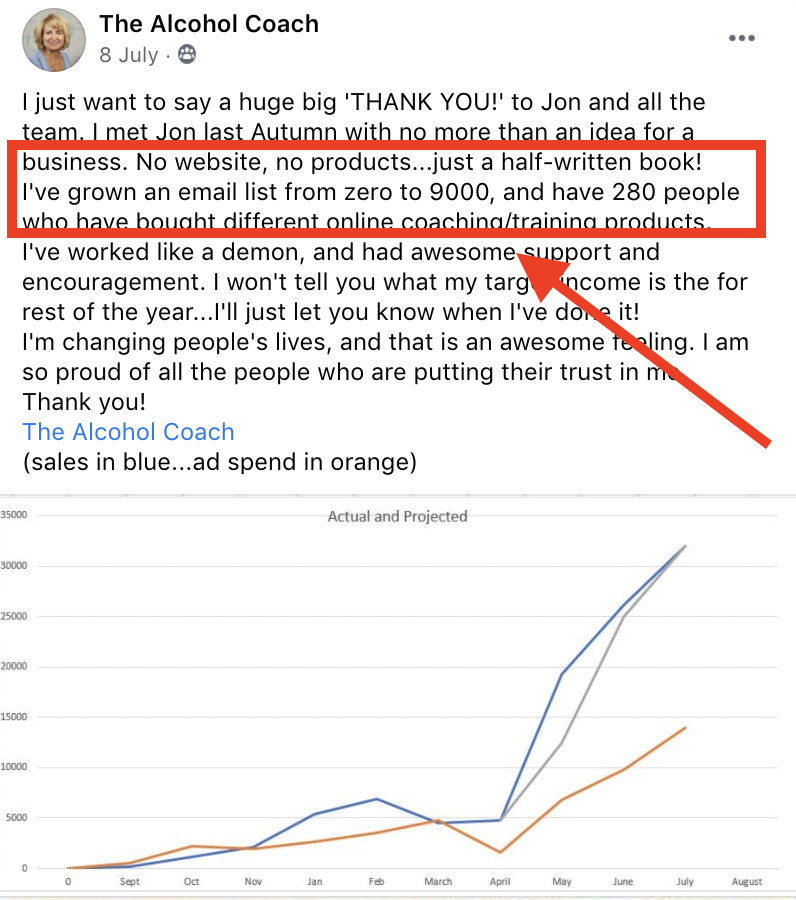796x900 pixels.
Task: Open the post's three-dot overflow menu
Action: 741,39
